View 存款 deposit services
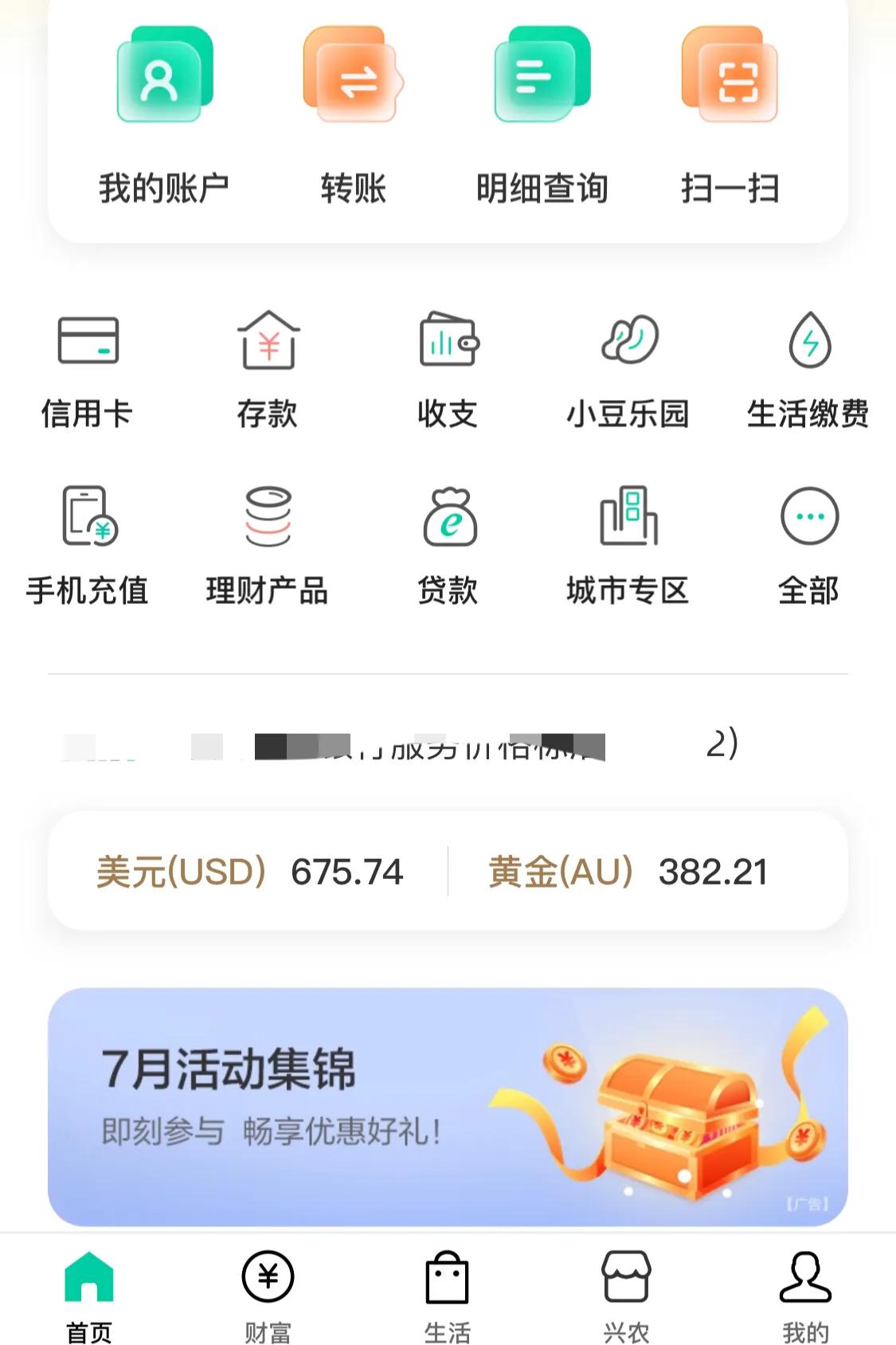Viewport: 896px width, 1345px height. click(x=268, y=367)
